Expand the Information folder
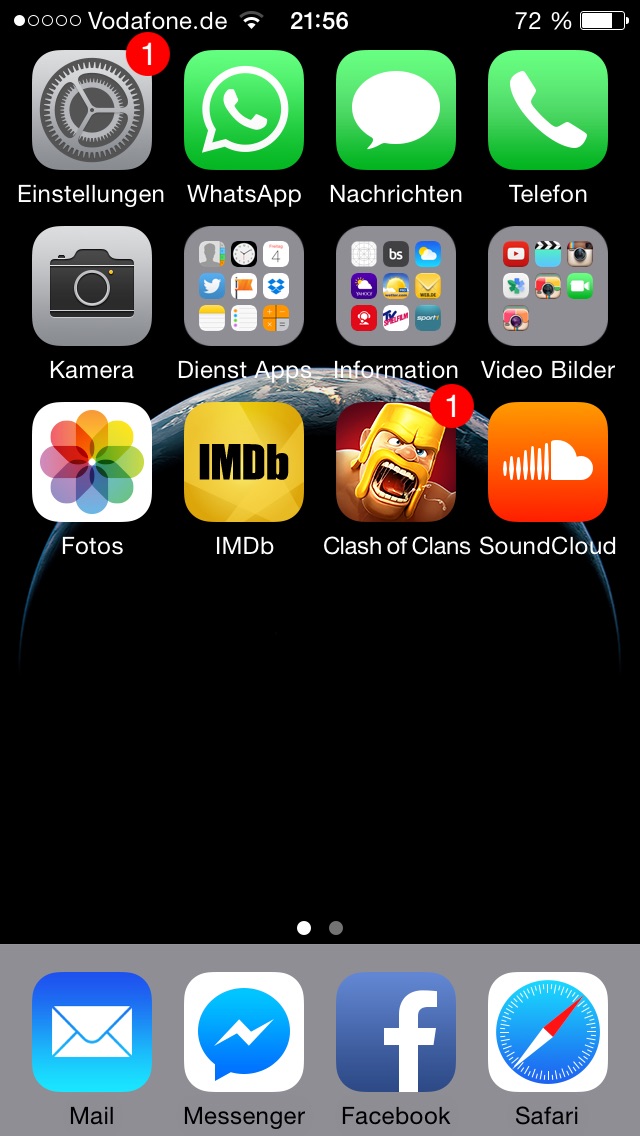This screenshot has height=1136, width=640. tap(396, 286)
